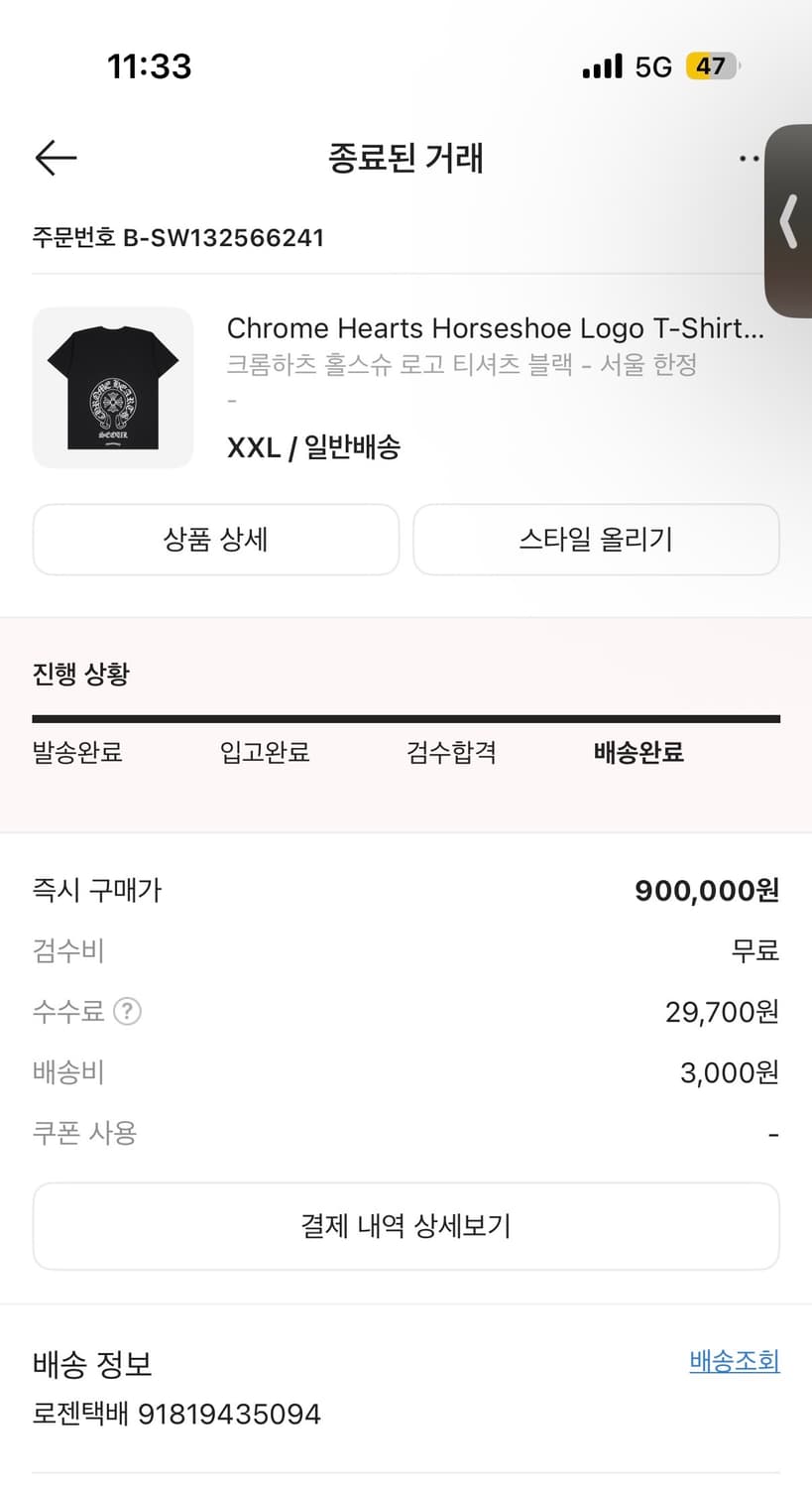The image size is (812, 1488).
Task: Tap the product thumbnail image
Action: [112, 387]
